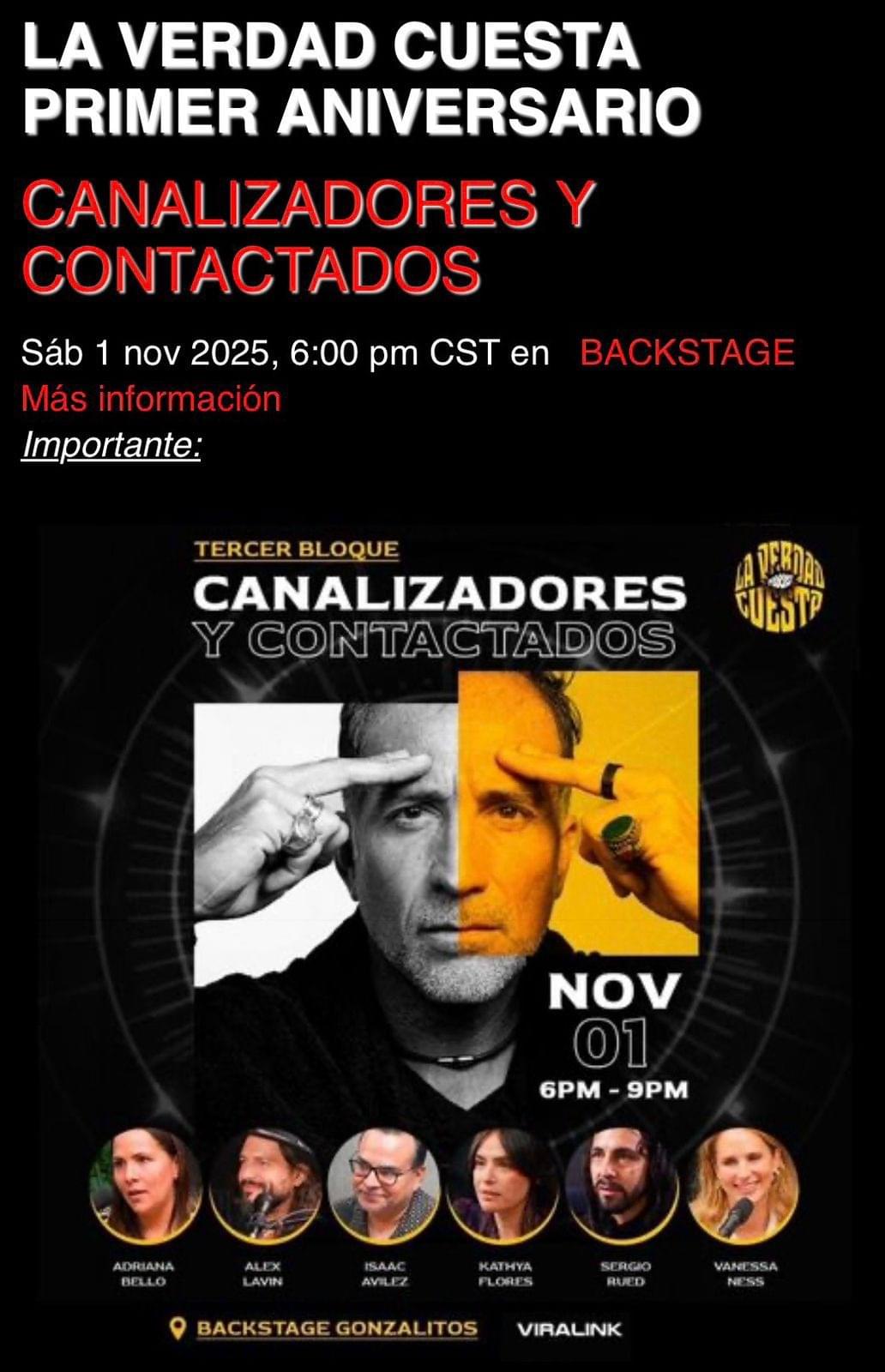This screenshot has width=885, height=1372.
Task: Open the BACKSTAGE venue link
Action: (x=687, y=352)
